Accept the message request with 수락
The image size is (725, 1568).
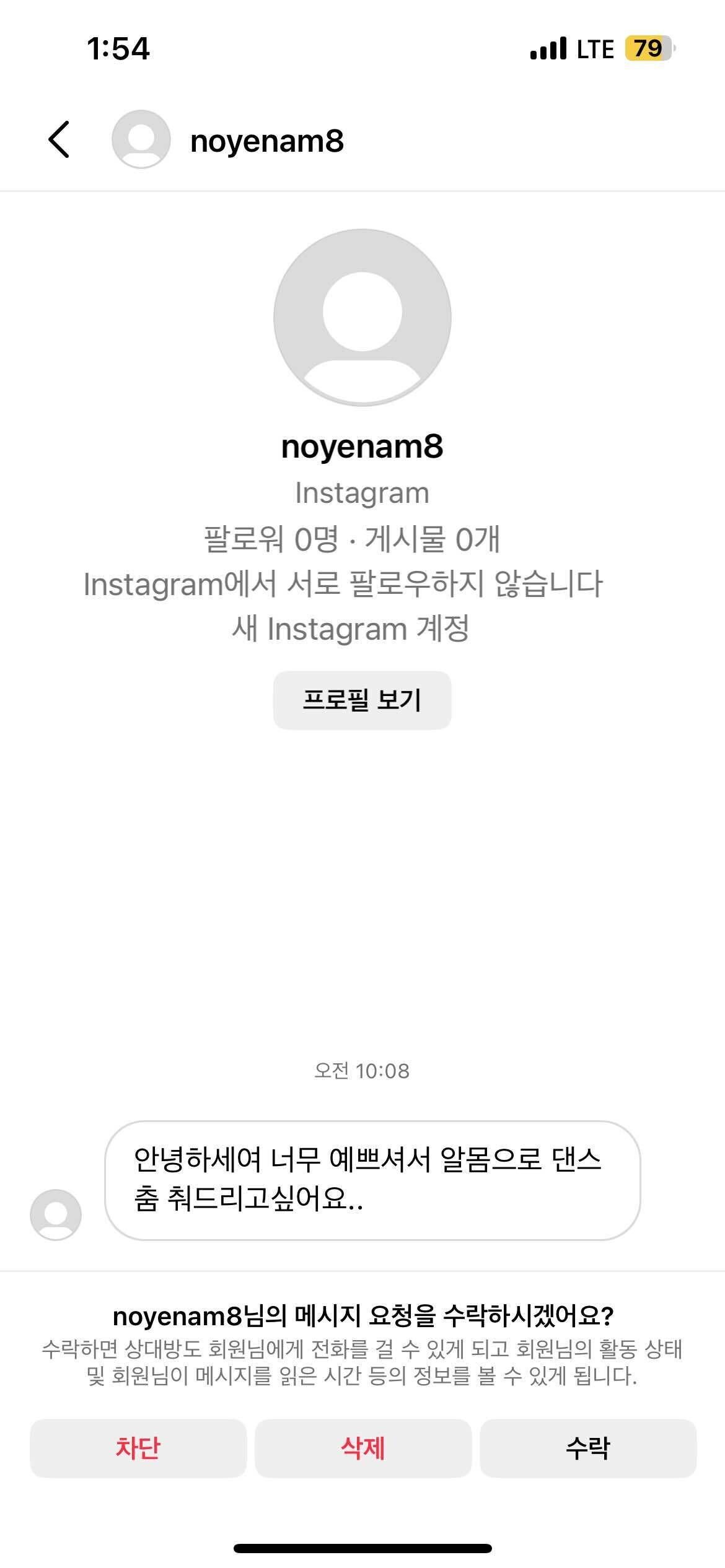tap(587, 1448)
